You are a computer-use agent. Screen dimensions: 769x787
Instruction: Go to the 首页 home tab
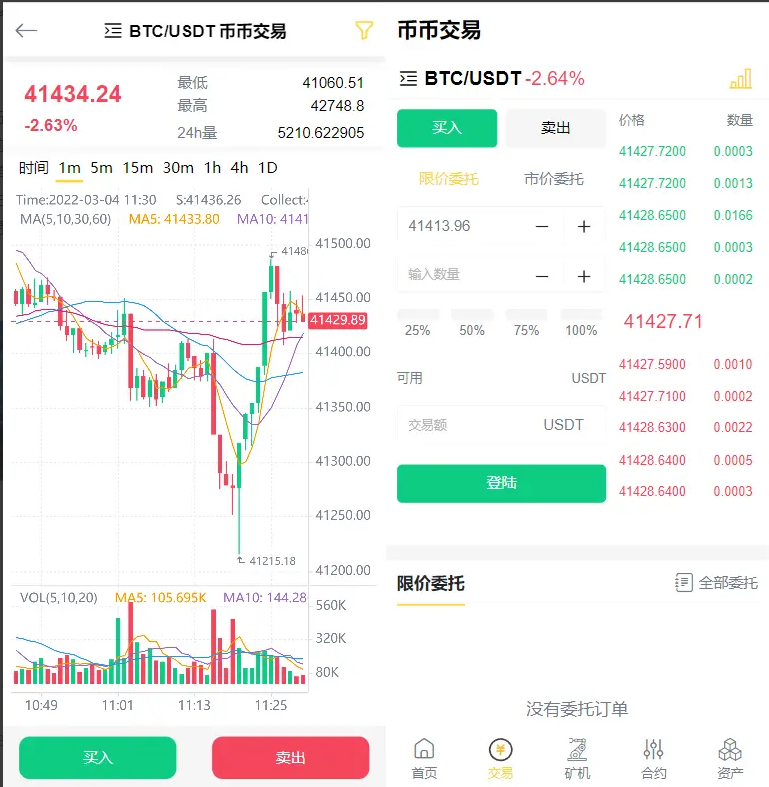tap(424, 759)
